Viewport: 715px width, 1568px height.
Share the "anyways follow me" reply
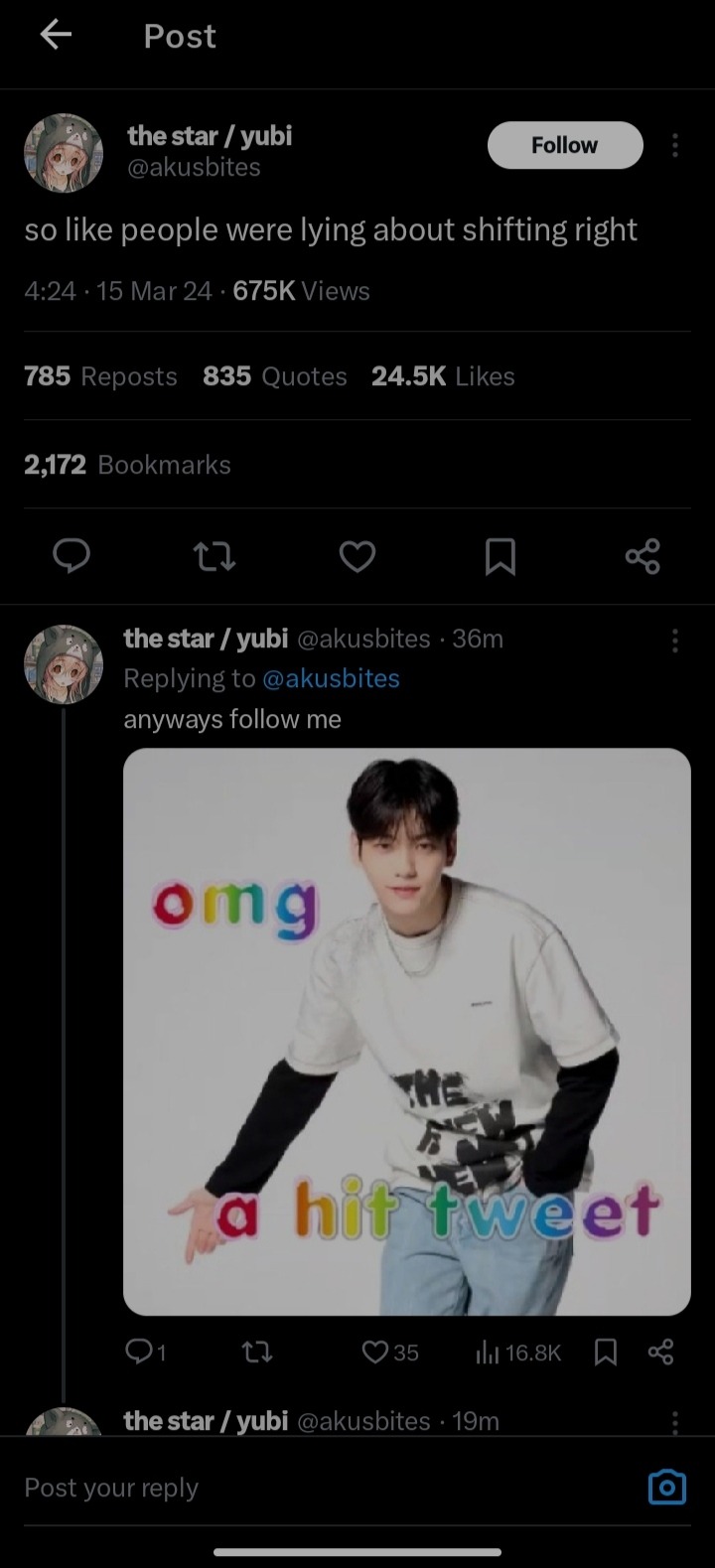tap(660, 1352)
